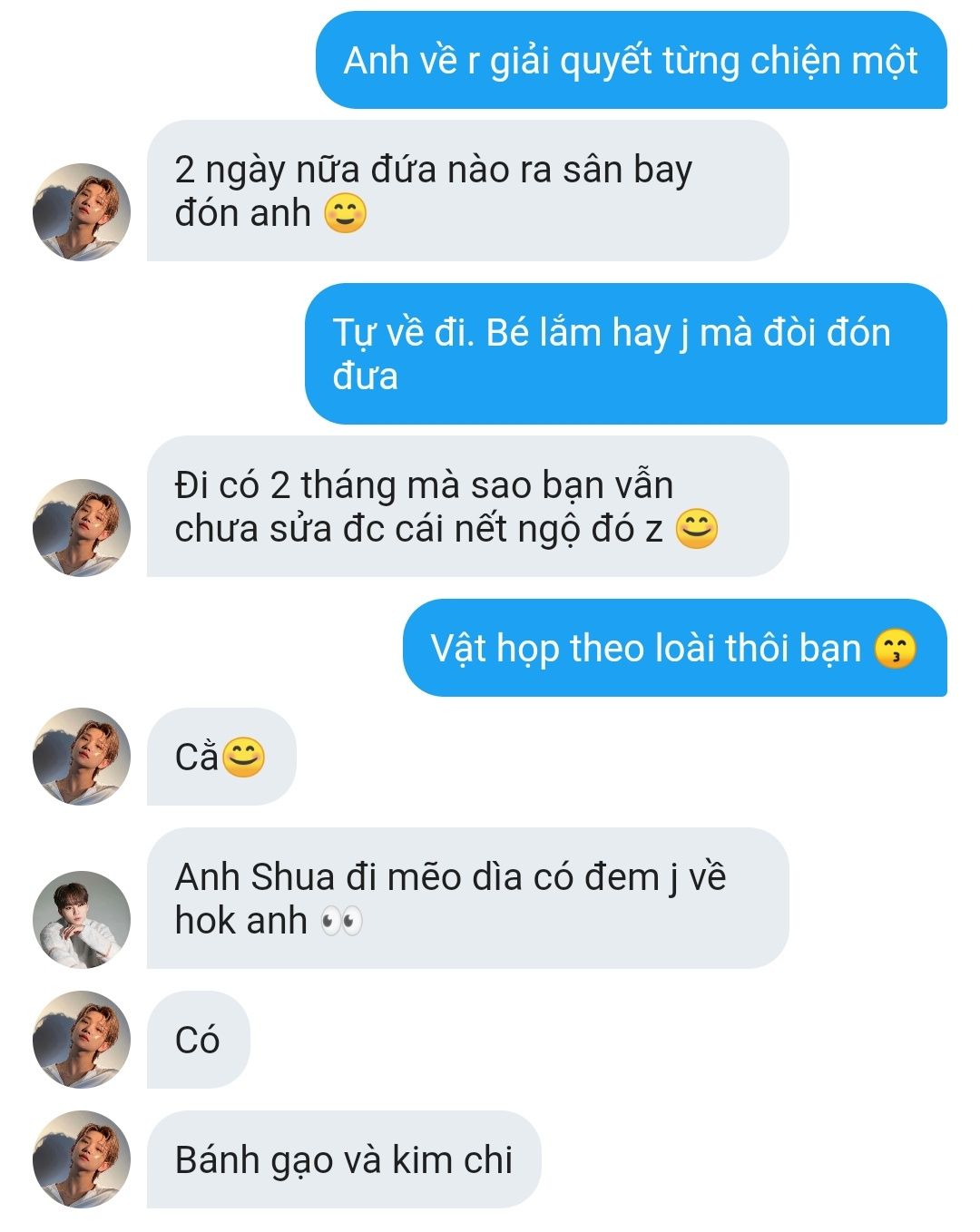The width and height of the screenshot is (980, 1232).
Task: Tap avatar next to 'Anh Shua đi mẽo' message
Action: [82, 919]
